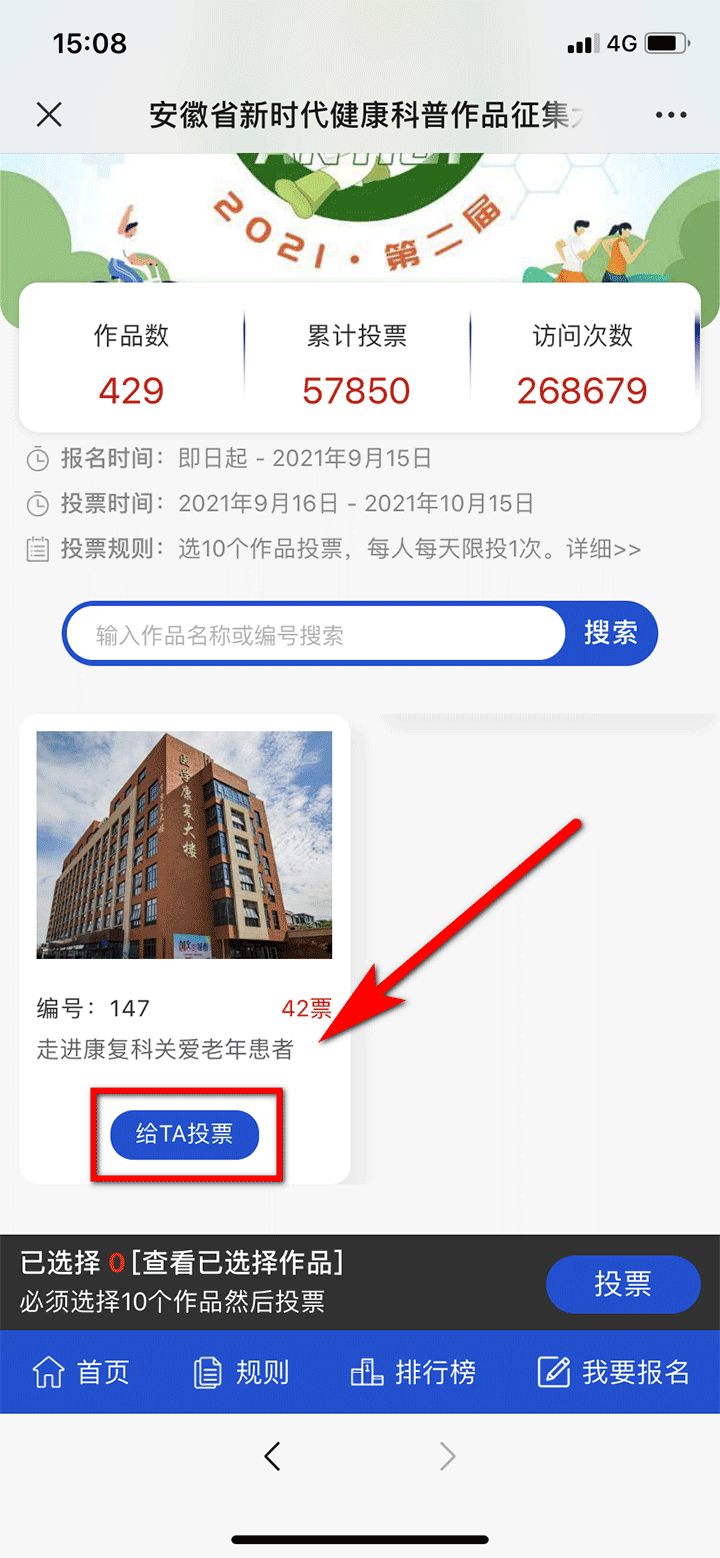This screenshot has height=1558, width=720.
Task: Go to the 首页 home tab
Action: tap(81, 1372)
